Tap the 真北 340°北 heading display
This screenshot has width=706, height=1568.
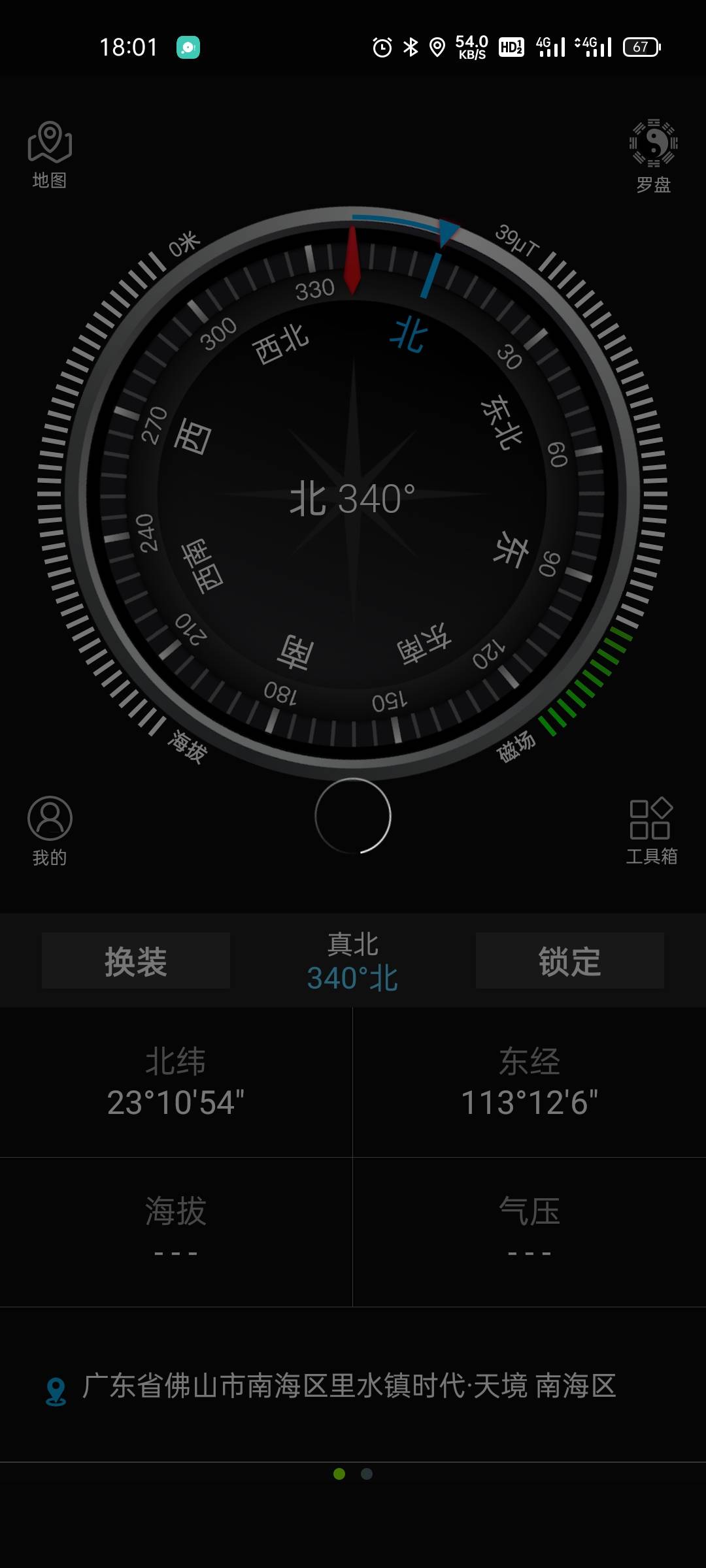(352, 962)
